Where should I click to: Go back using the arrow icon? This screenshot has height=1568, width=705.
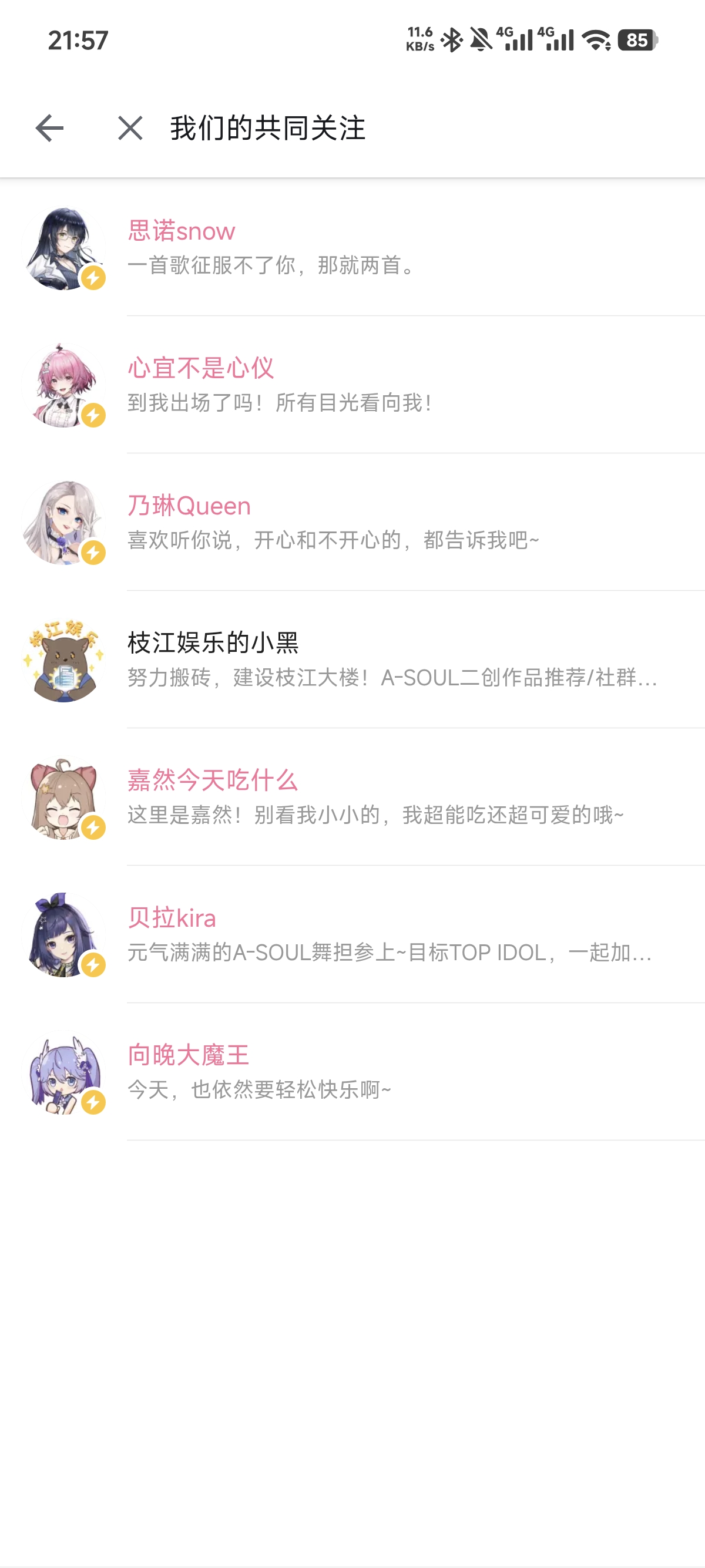(49, 128)
